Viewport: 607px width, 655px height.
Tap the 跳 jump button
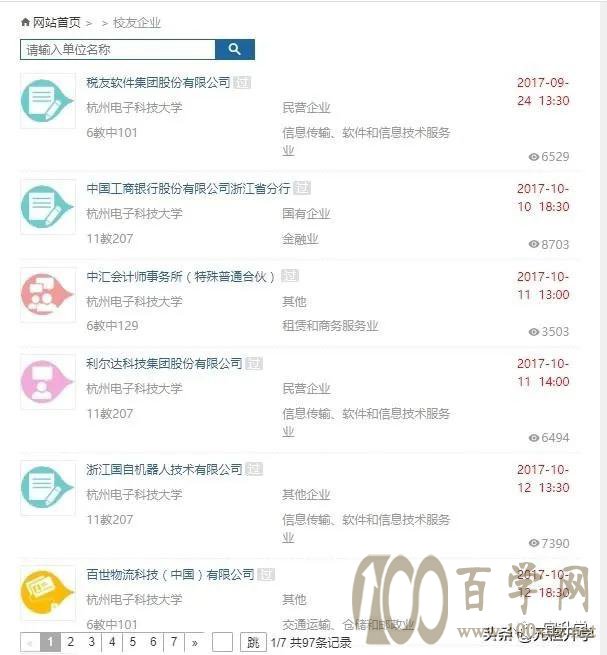coord(252,642)
